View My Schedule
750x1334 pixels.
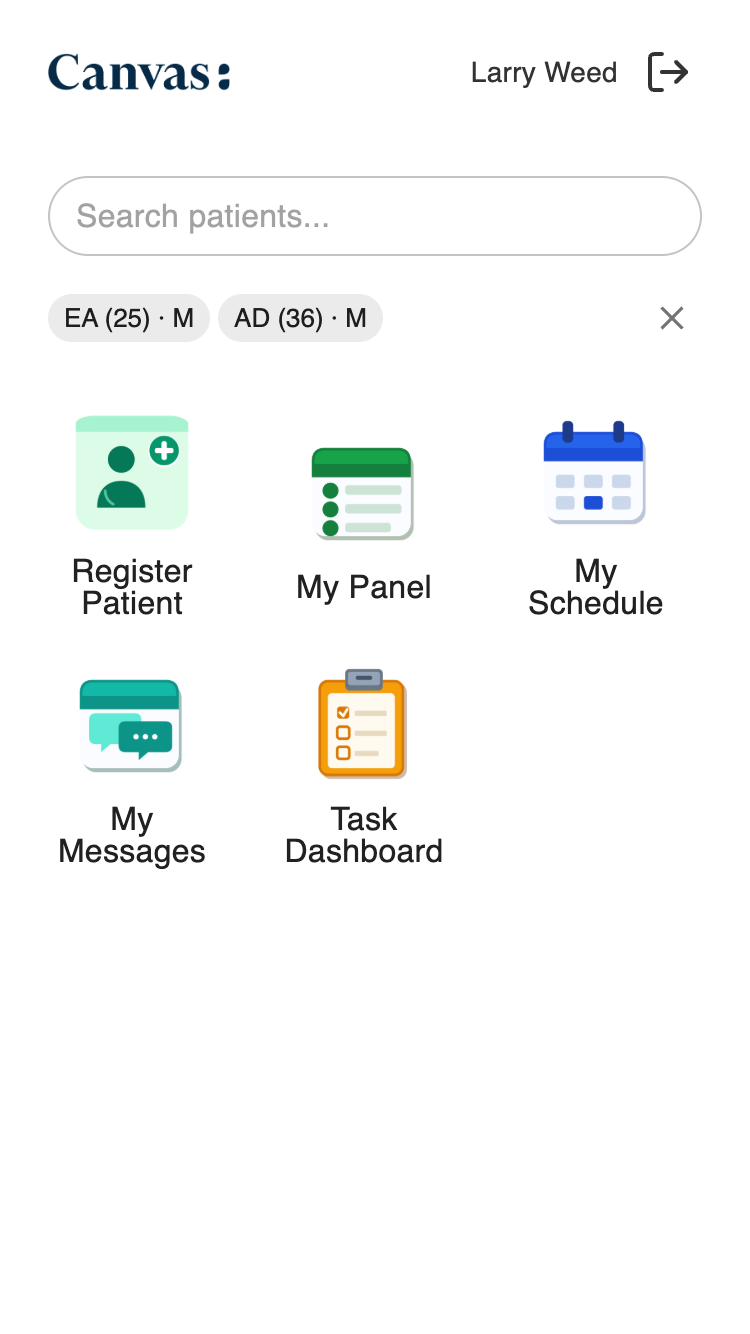point(595,516)
